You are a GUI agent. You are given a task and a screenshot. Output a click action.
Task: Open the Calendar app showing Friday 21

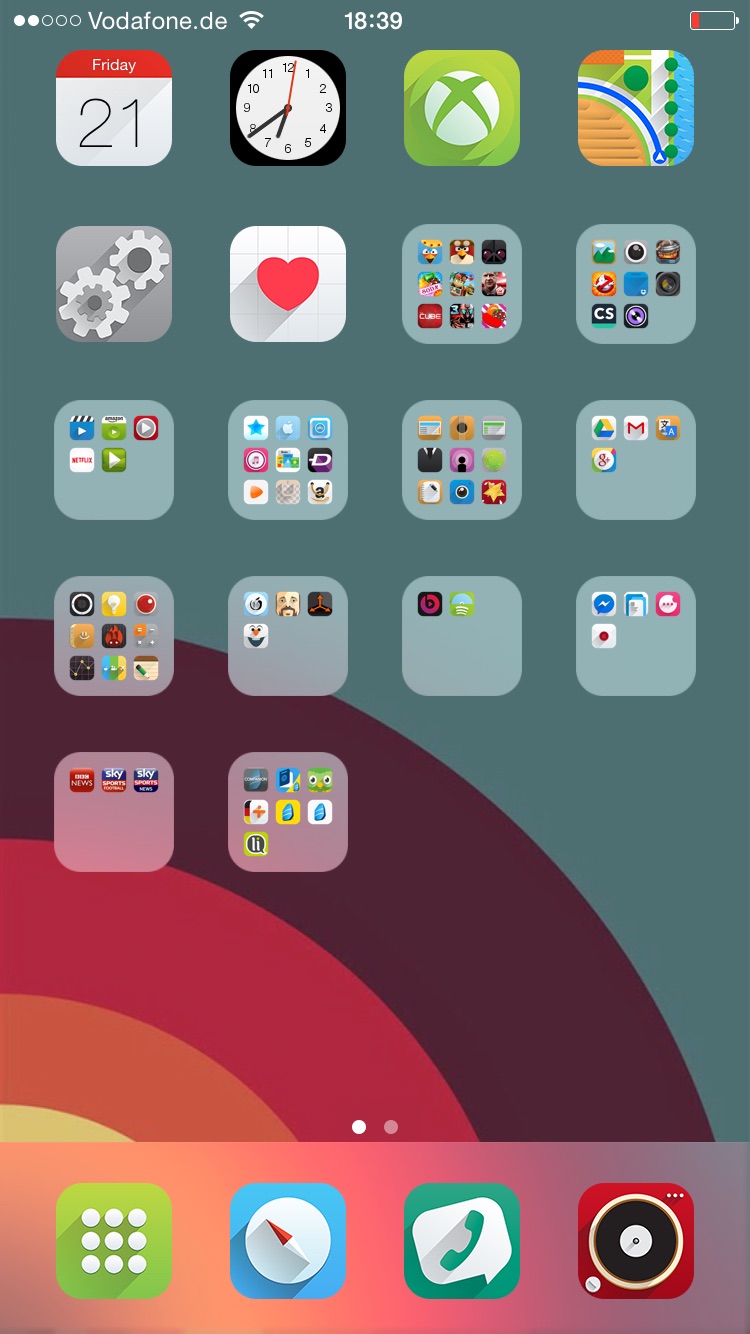click(x=114, y=108)
